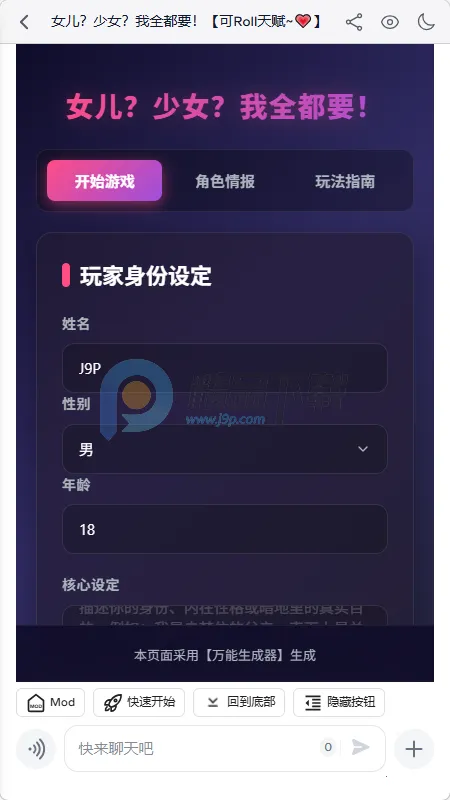
Task: Open the 玩法指南 tab
Action: [345, 181]
